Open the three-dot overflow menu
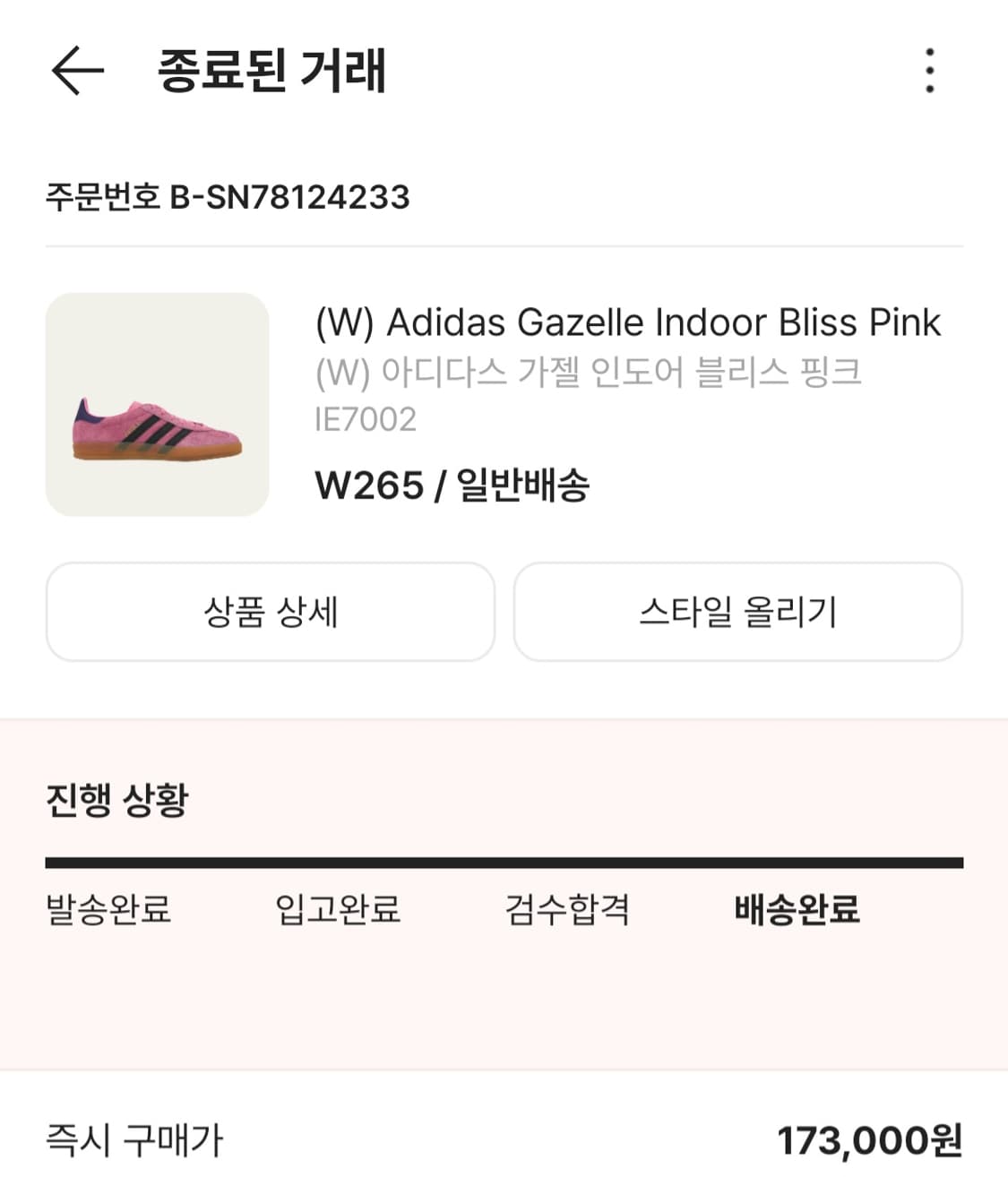Image resolution: width=1008 pixels, height=1177 pixels. [x=932, y=72]
